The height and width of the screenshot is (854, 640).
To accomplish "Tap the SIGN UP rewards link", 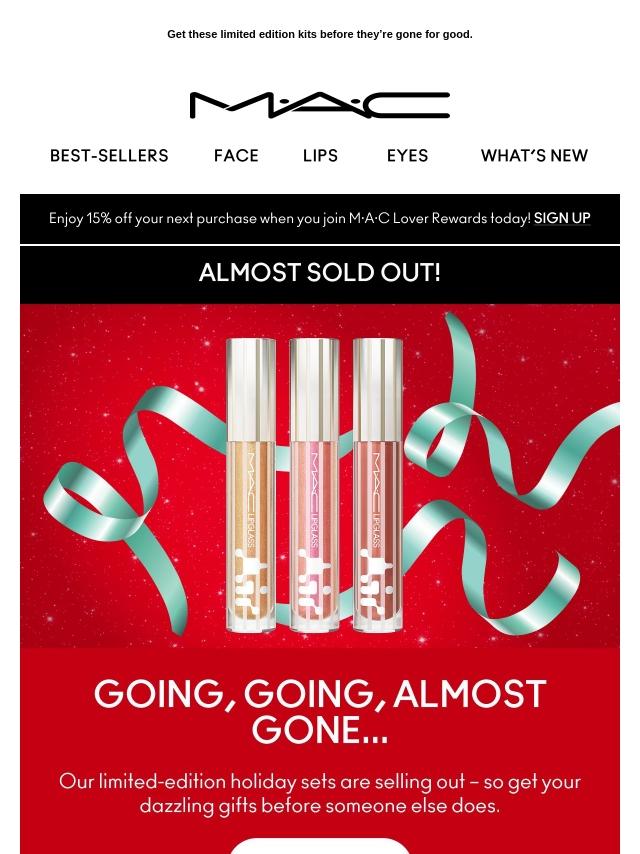I will (562, 218).
